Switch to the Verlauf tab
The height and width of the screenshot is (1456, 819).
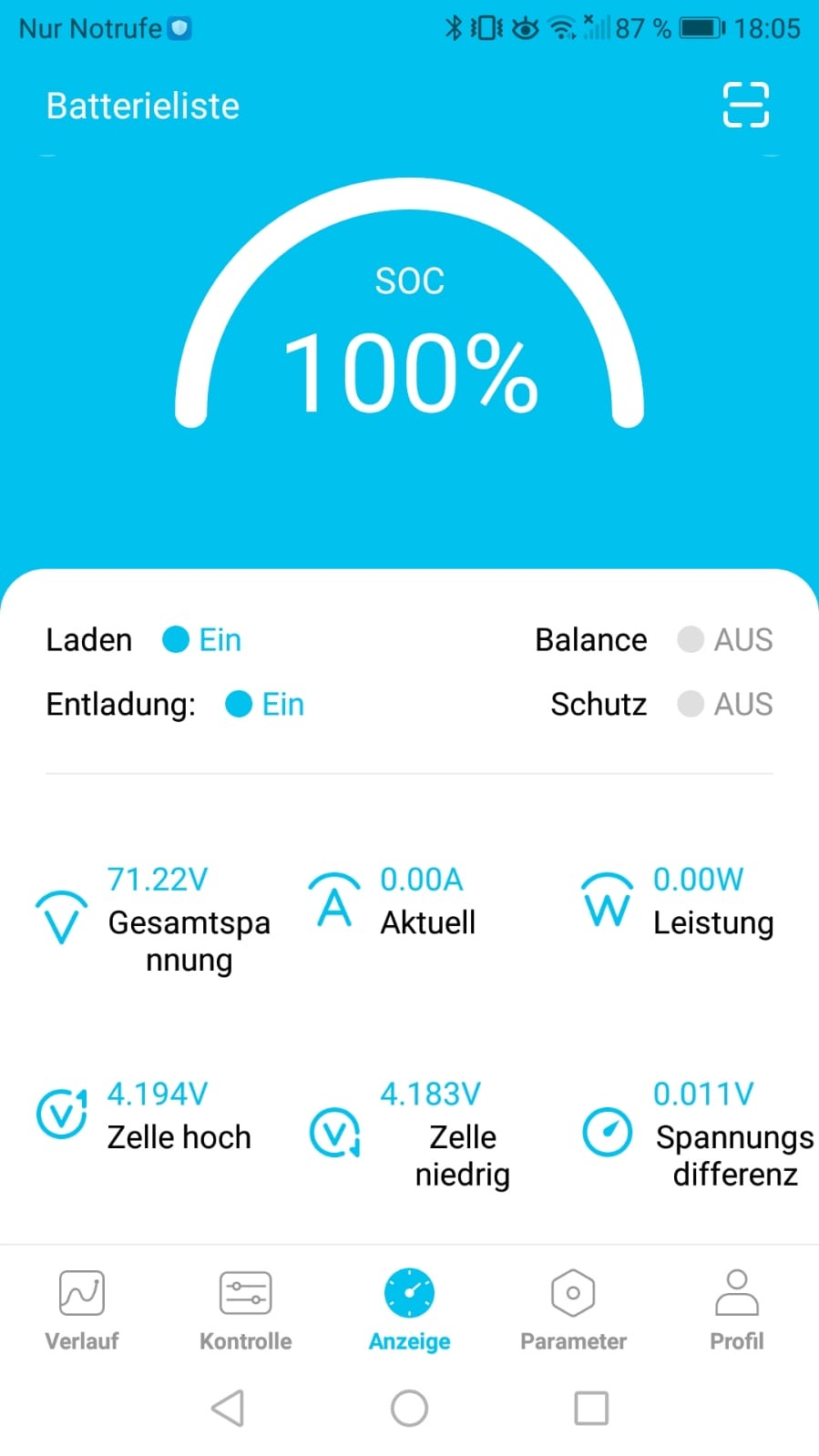(82, 1310)
